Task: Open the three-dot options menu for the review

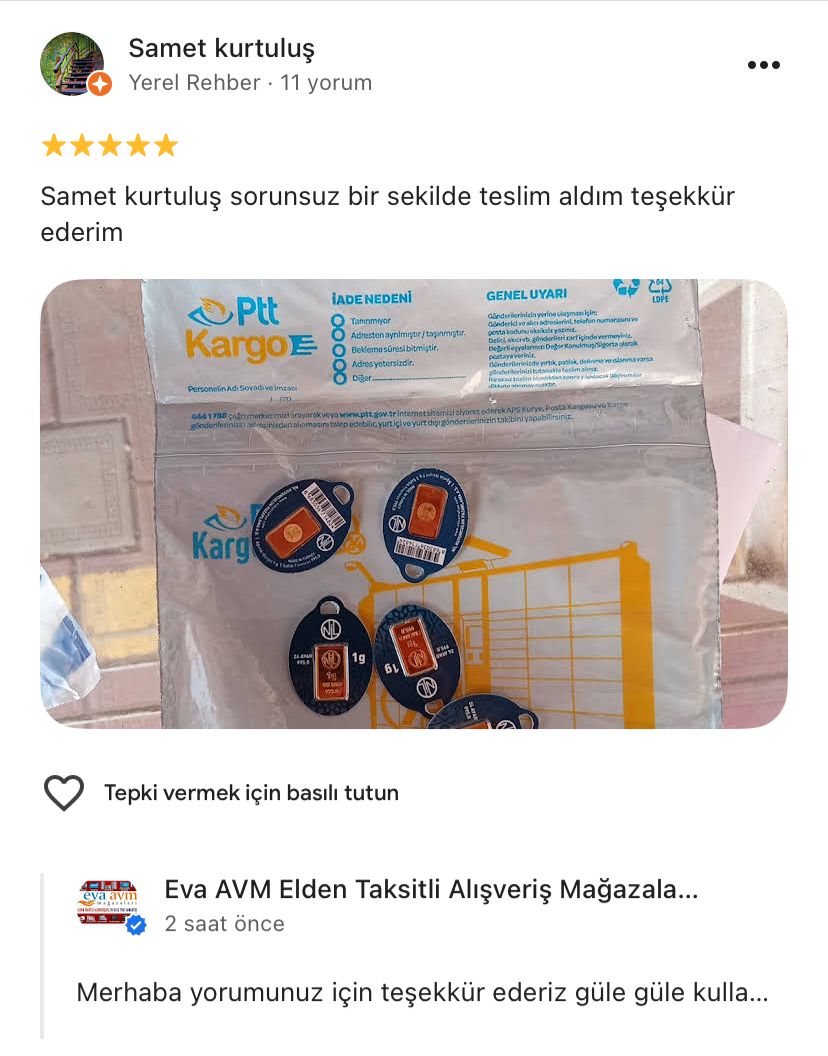Action: (x=764, y=64)
